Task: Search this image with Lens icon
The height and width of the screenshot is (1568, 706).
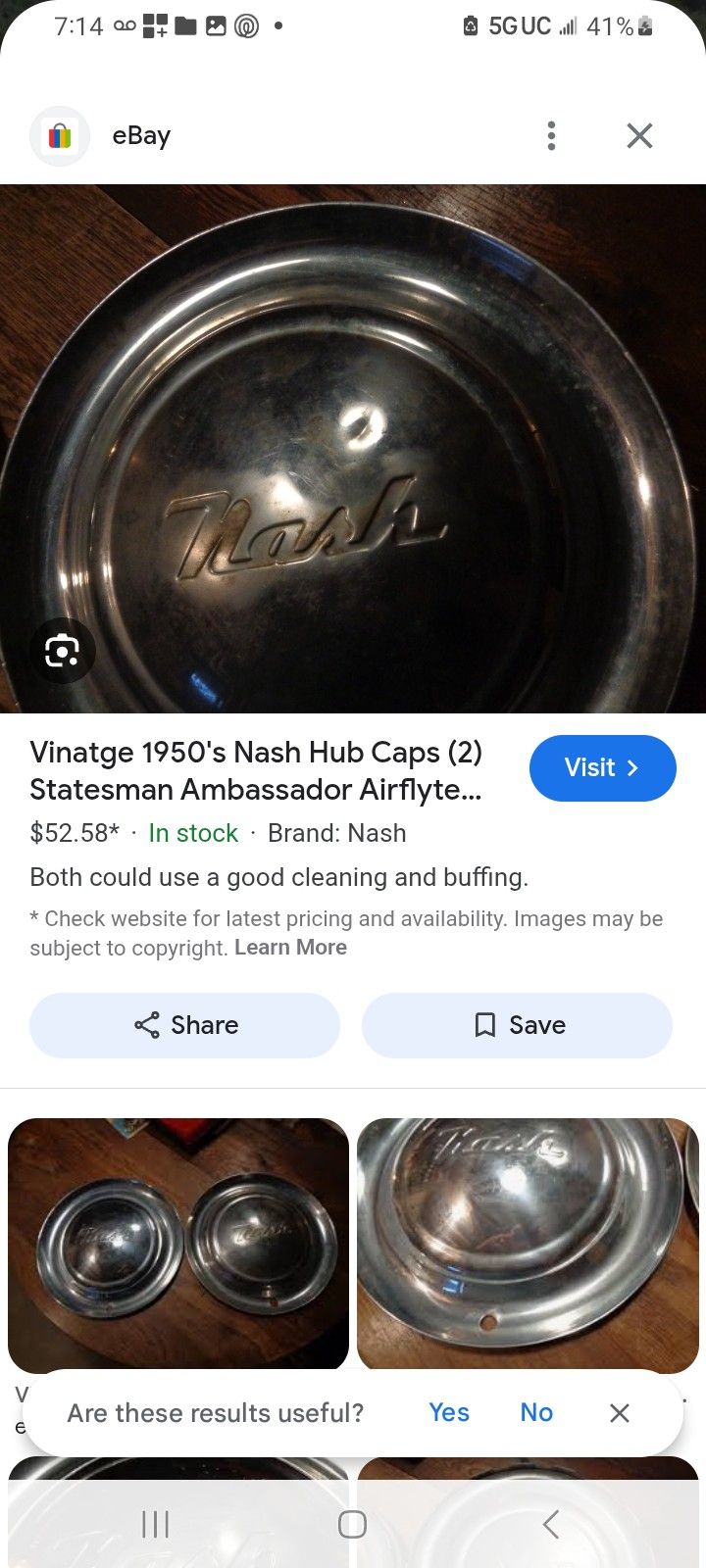Action: pos(62,650)
